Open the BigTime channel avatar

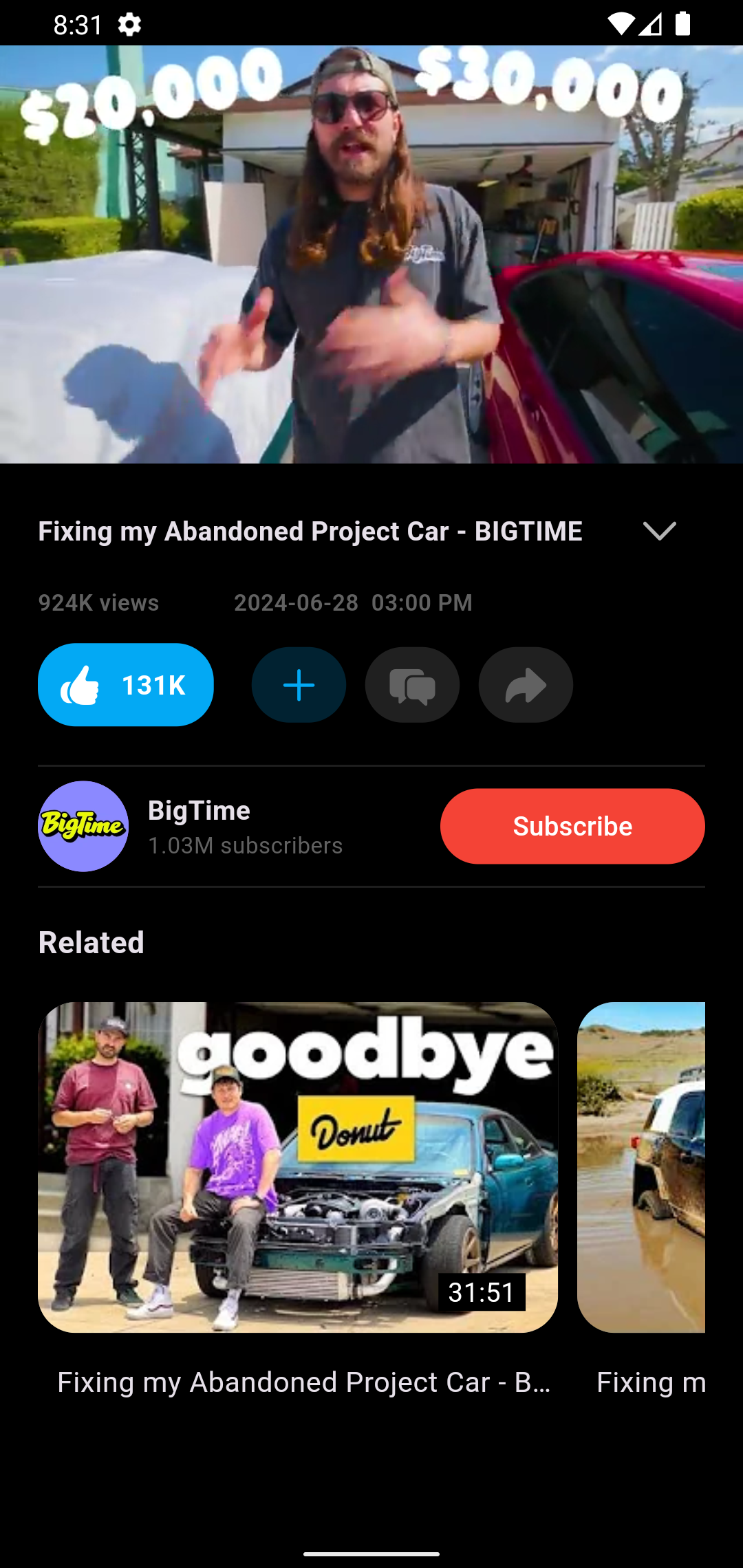pyautogui.click(x=83, y=826)
